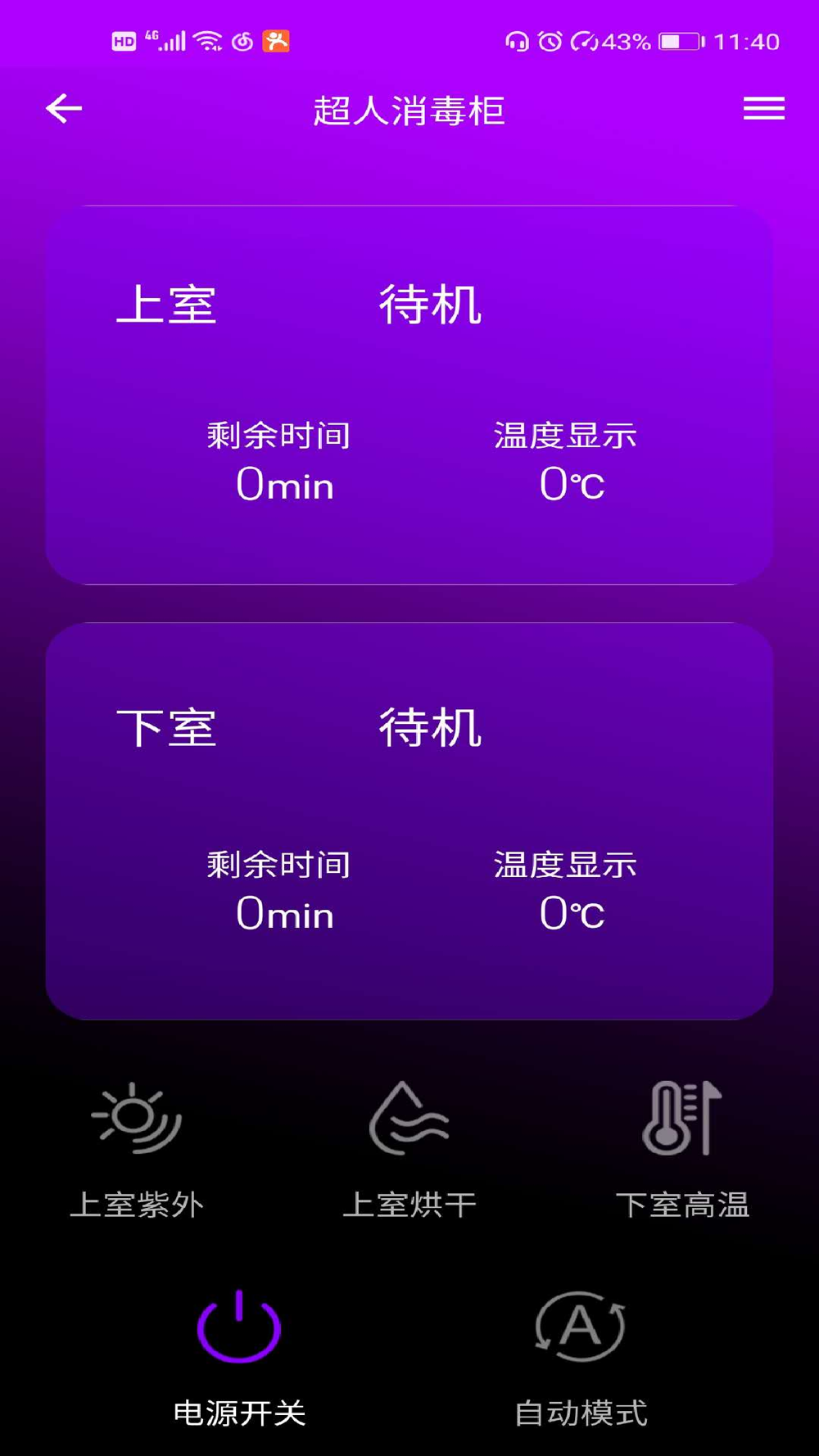The width and height of the screenshot is (819, 1456).
Task: Turn on 下室高温 high temperature mode
Action: 682,1149
